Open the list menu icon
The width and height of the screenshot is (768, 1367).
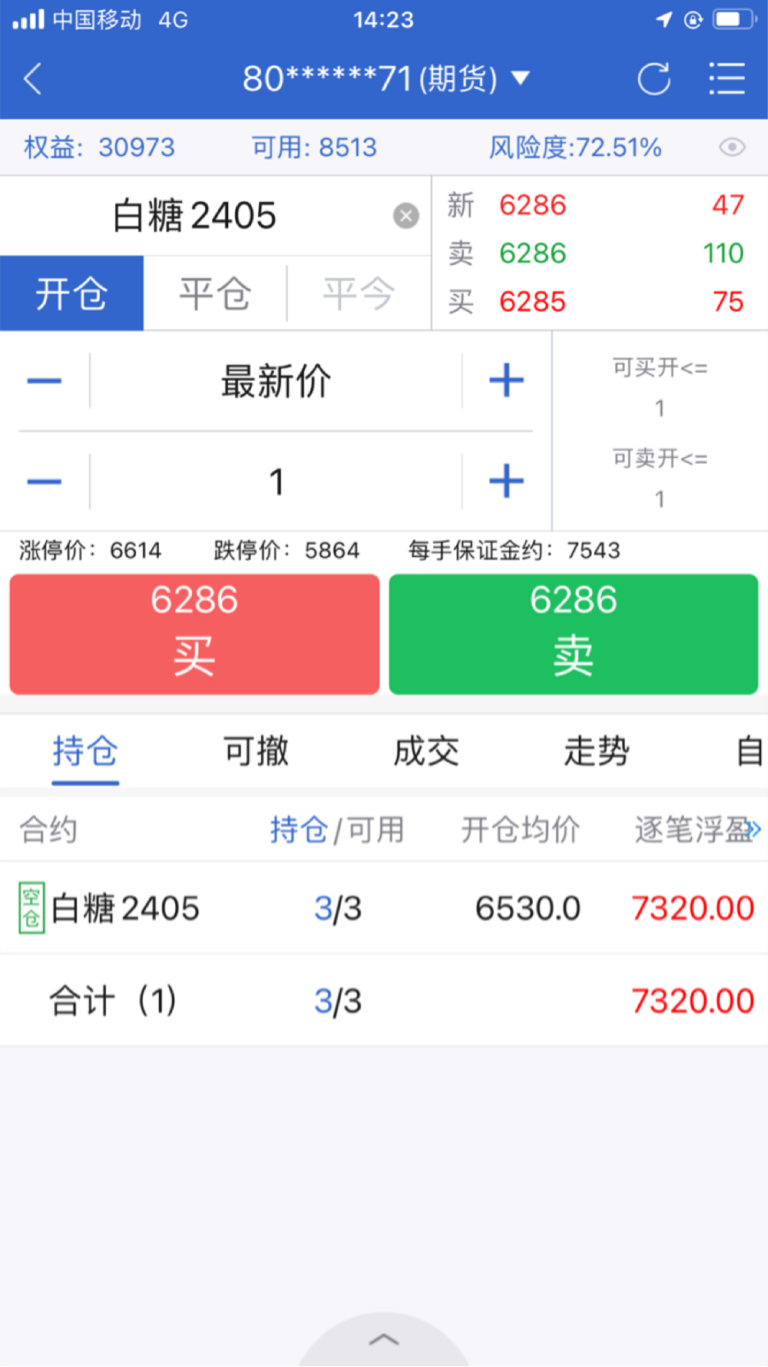[x=726, y=78]
